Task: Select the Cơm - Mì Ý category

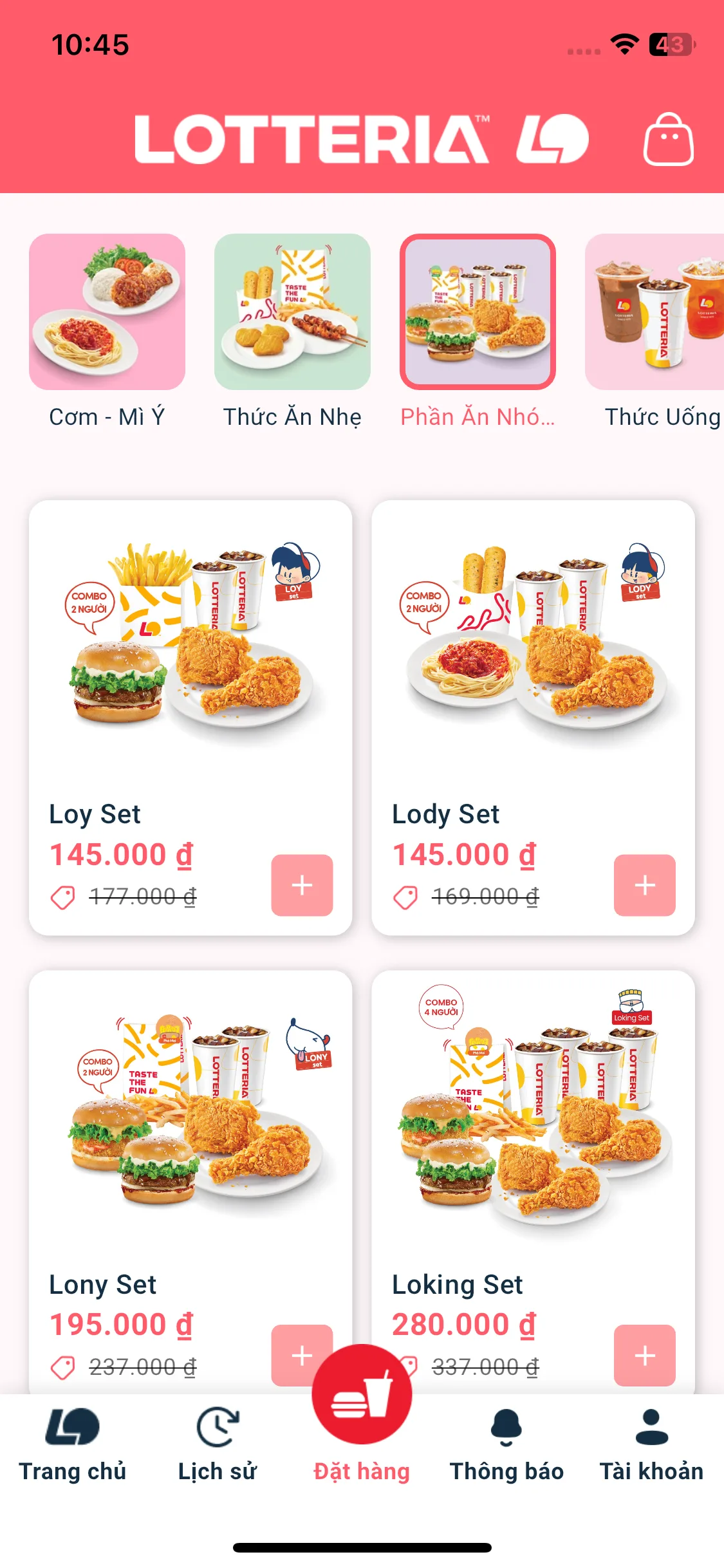Action: (x=107, y=312)
